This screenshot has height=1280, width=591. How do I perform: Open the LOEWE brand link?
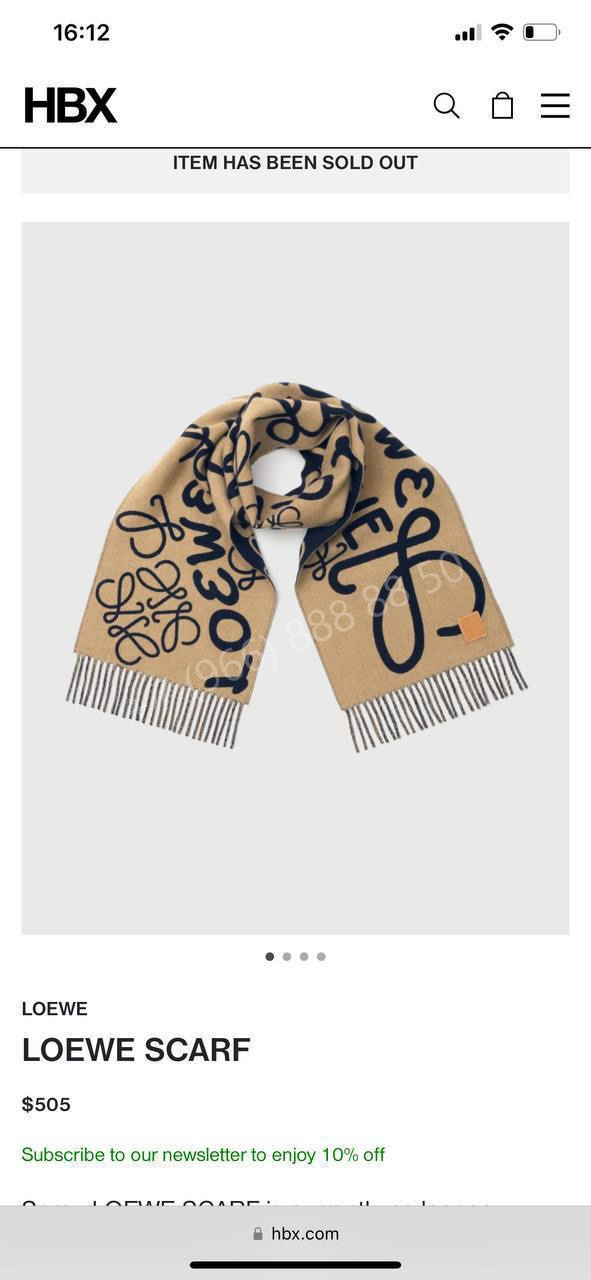[x=55, y=1009]
